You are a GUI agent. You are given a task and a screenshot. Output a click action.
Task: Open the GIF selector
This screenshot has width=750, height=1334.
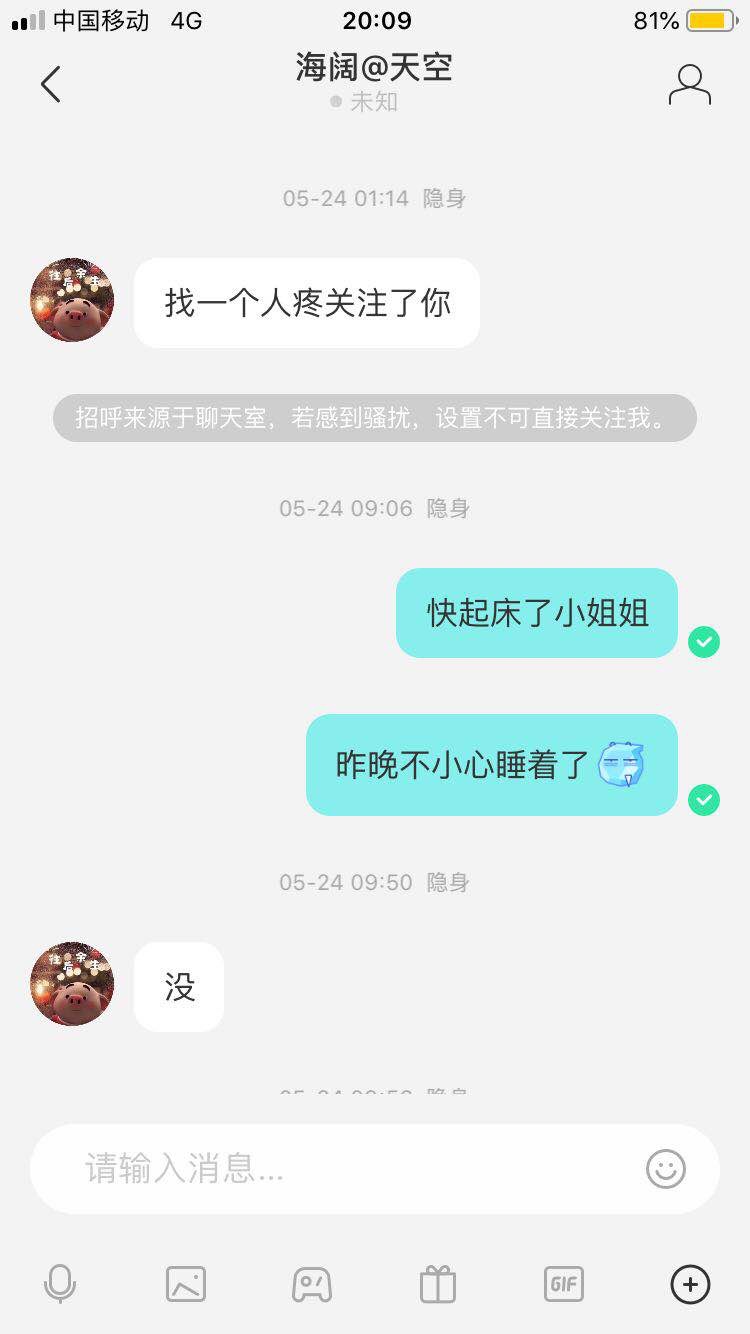(564, 1284)
